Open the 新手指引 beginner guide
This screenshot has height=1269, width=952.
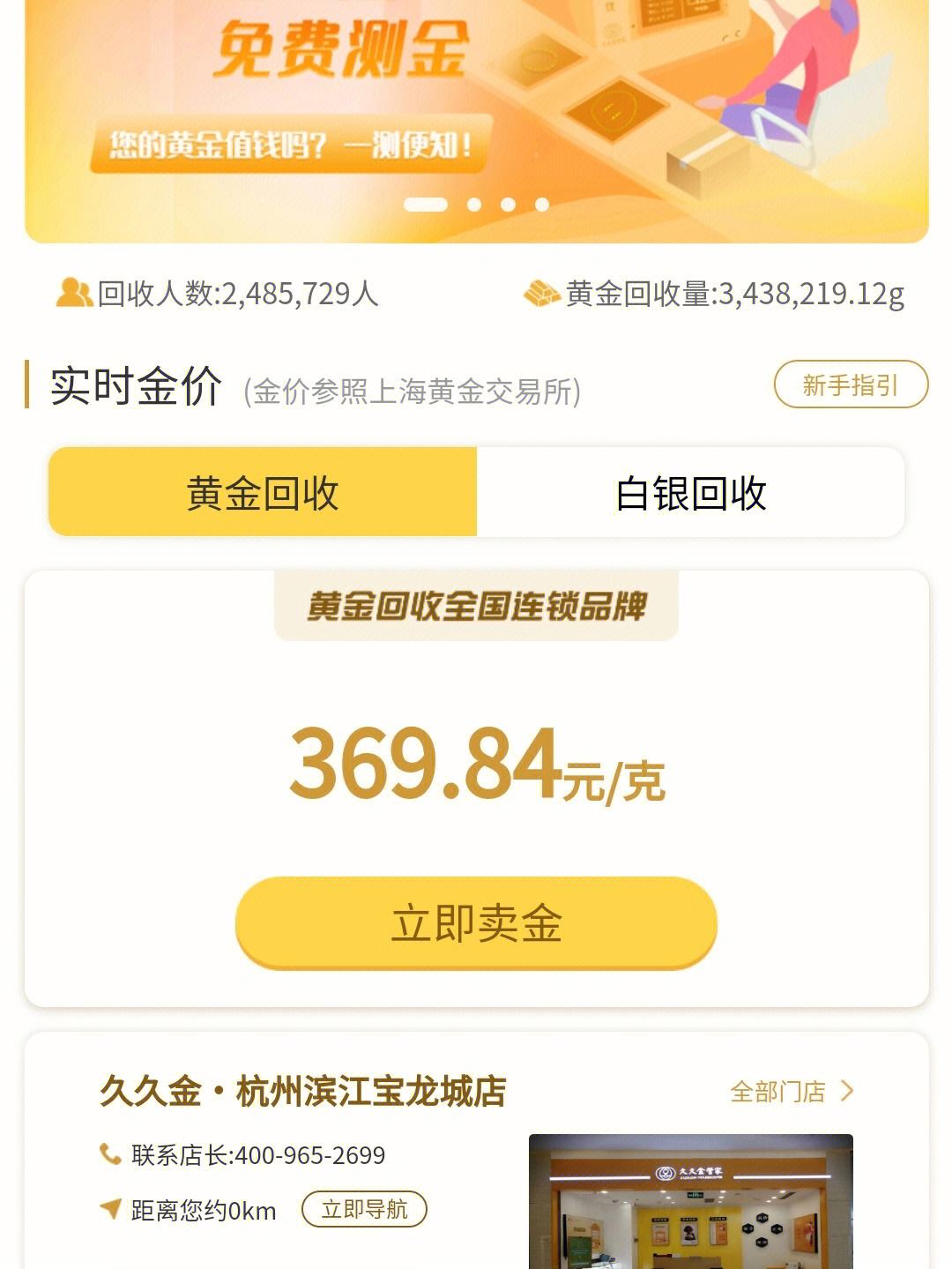[851, 384]
